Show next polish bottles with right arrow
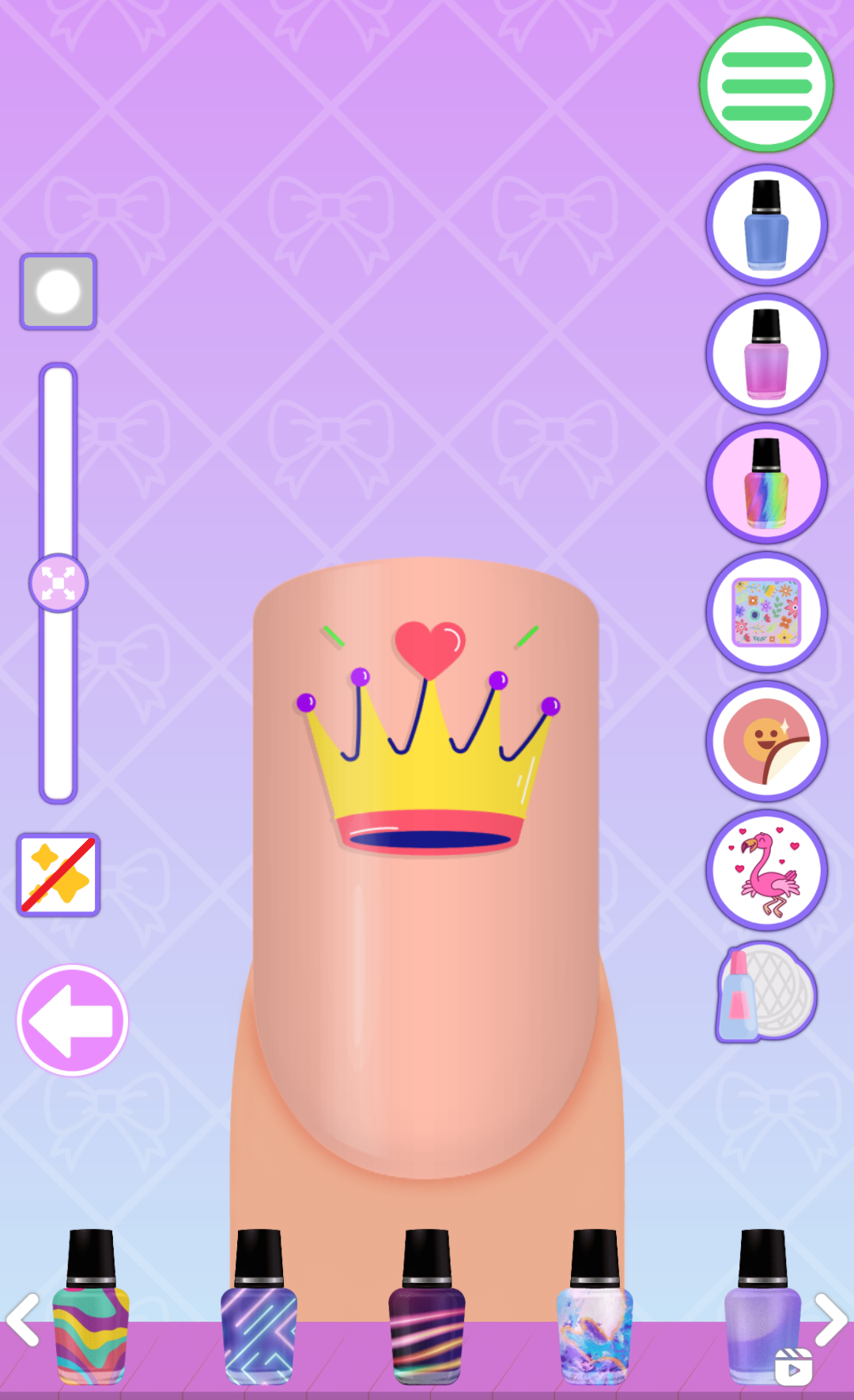This screenshot has height=1400, width=854. pos(831,1319)
